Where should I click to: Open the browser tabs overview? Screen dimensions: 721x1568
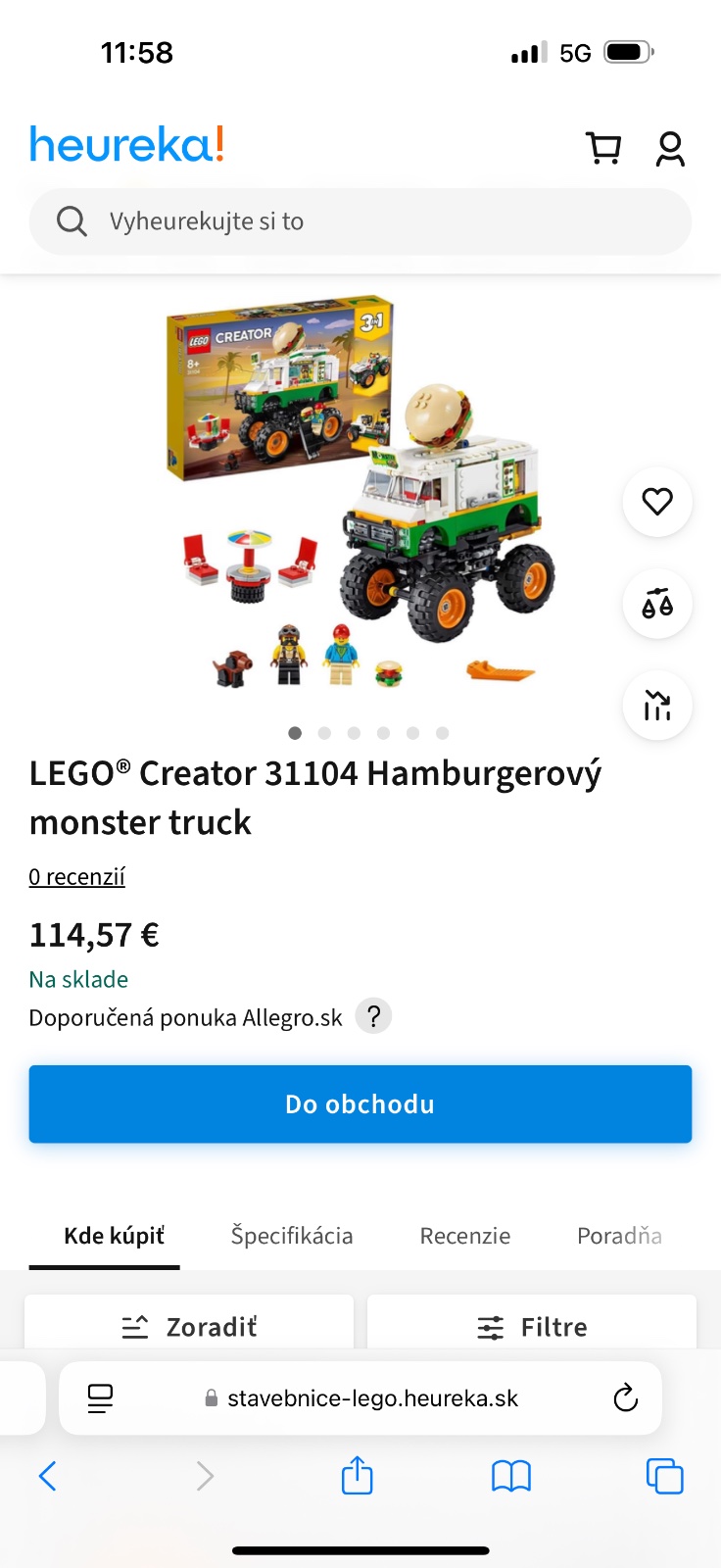point(664,1476)
